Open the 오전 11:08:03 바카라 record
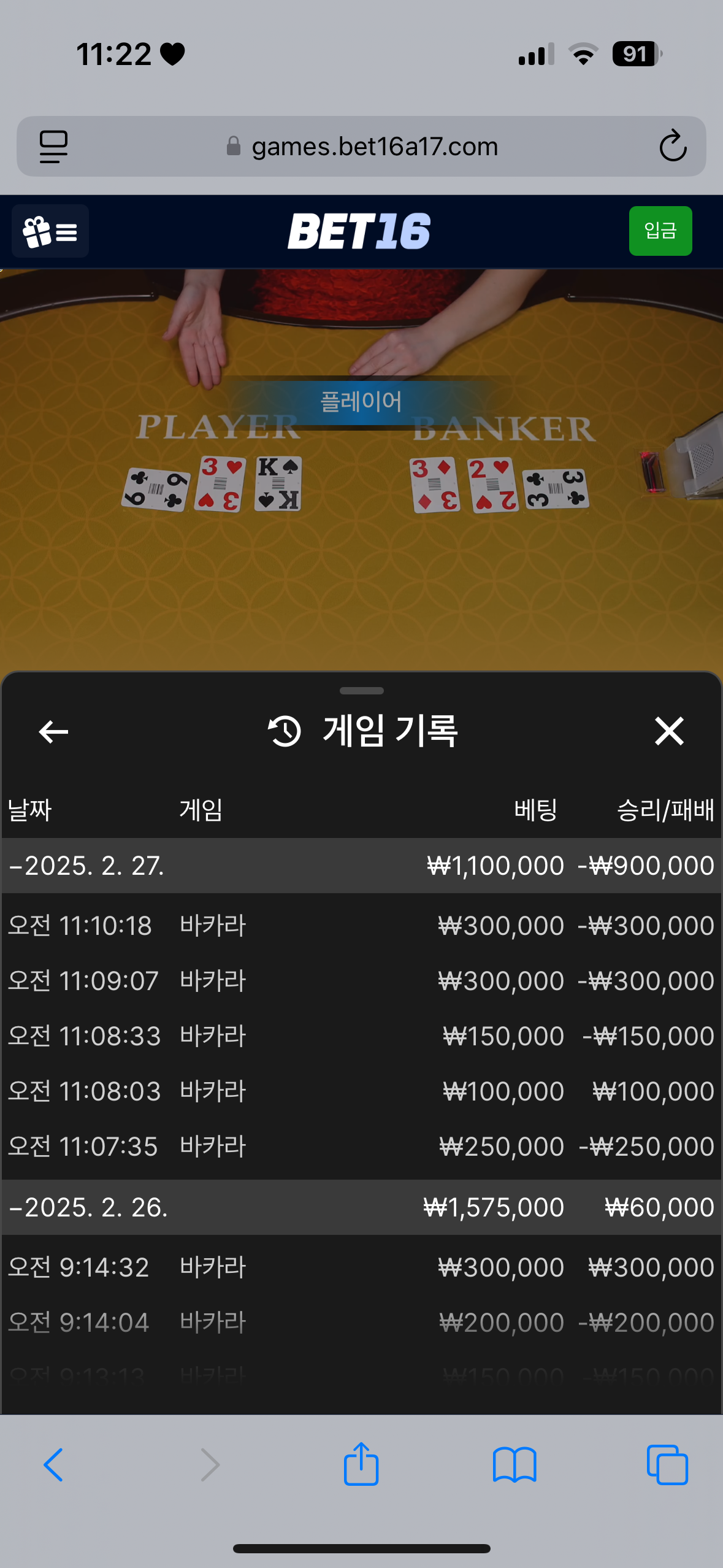 361,1091
